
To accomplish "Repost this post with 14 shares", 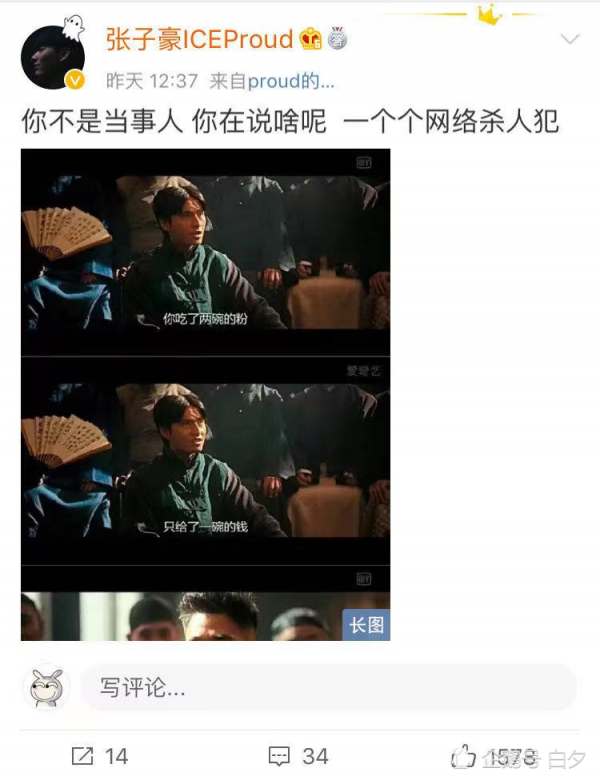I will tap(100, 756).
